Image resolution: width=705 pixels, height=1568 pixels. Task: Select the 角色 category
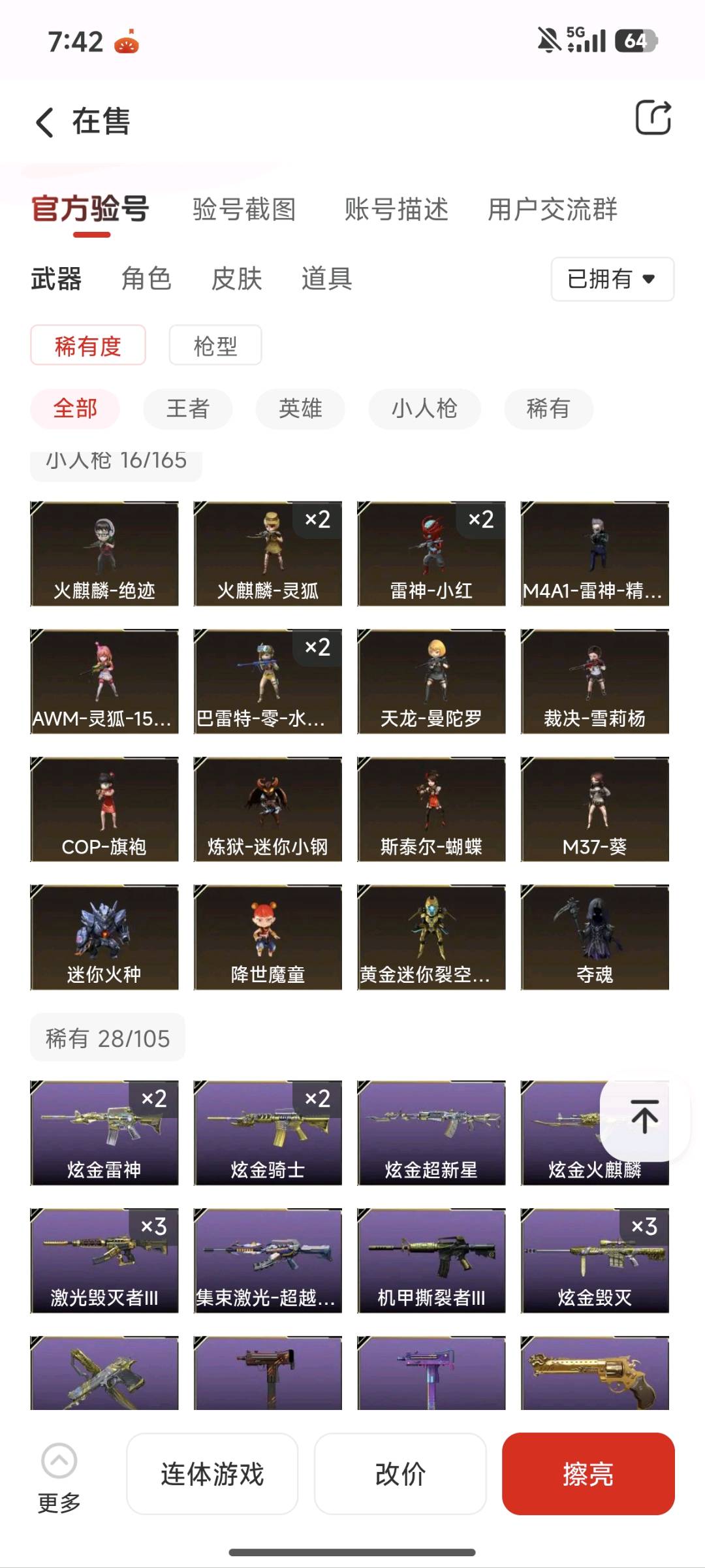(146, 279)
